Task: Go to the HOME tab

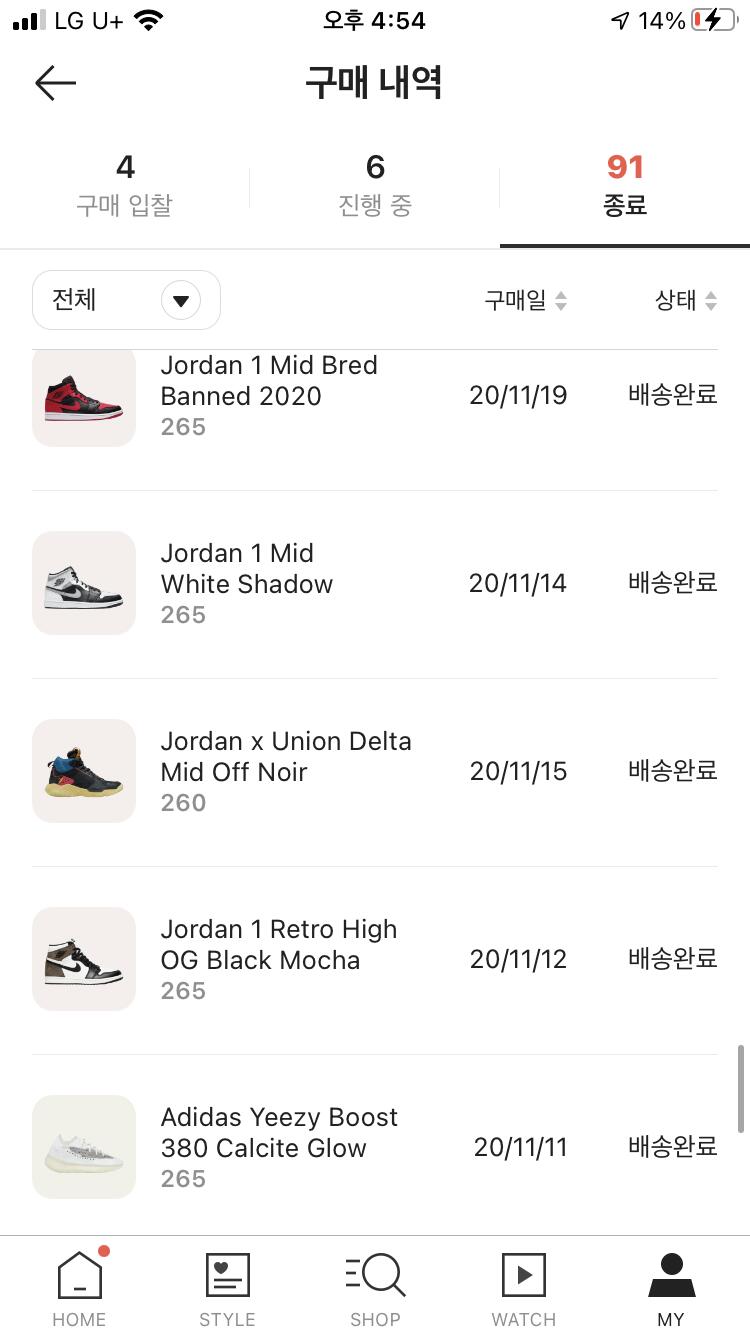Action: click(79, 1290)
